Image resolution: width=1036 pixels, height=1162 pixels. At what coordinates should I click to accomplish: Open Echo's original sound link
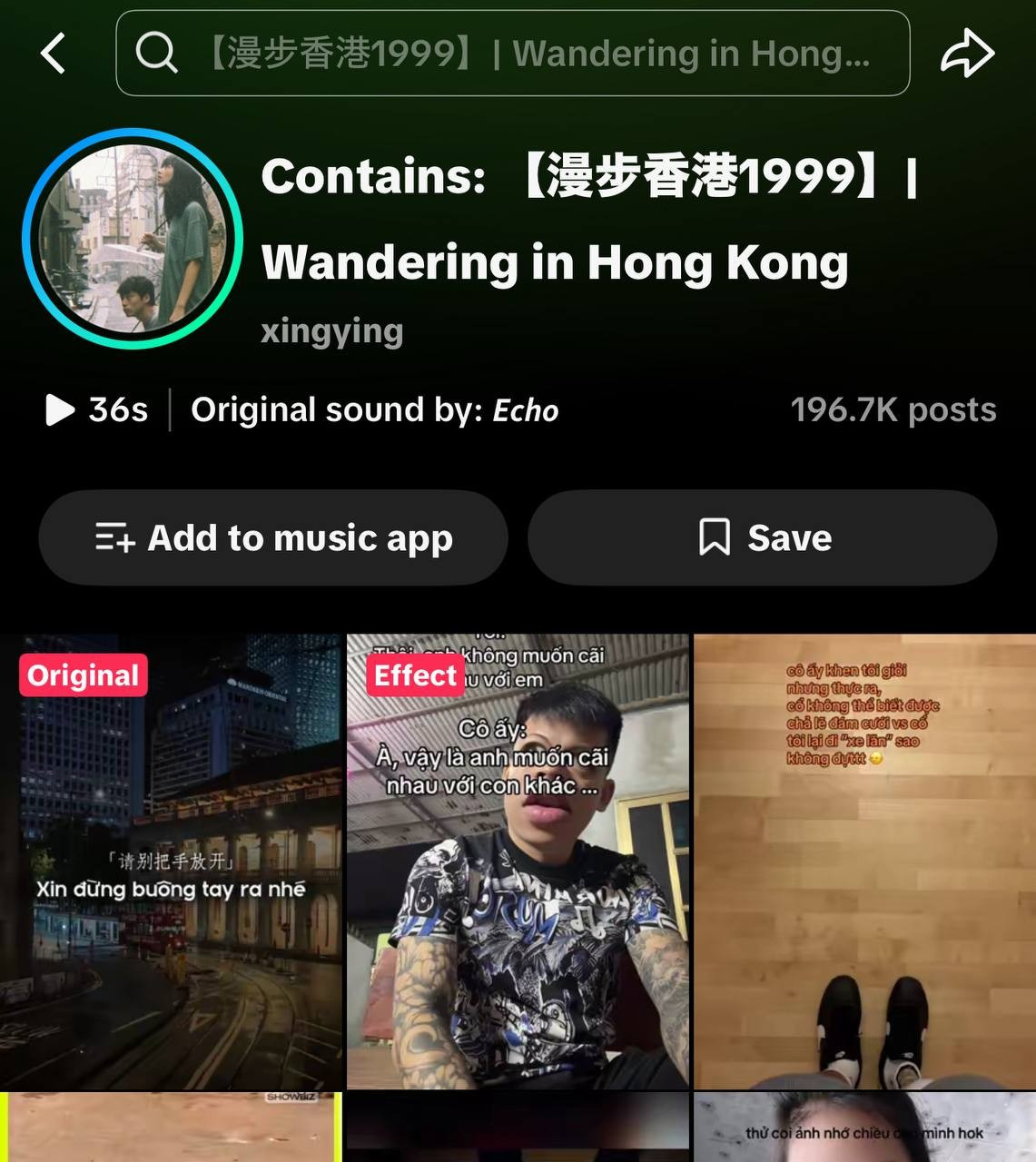(525, 410)
